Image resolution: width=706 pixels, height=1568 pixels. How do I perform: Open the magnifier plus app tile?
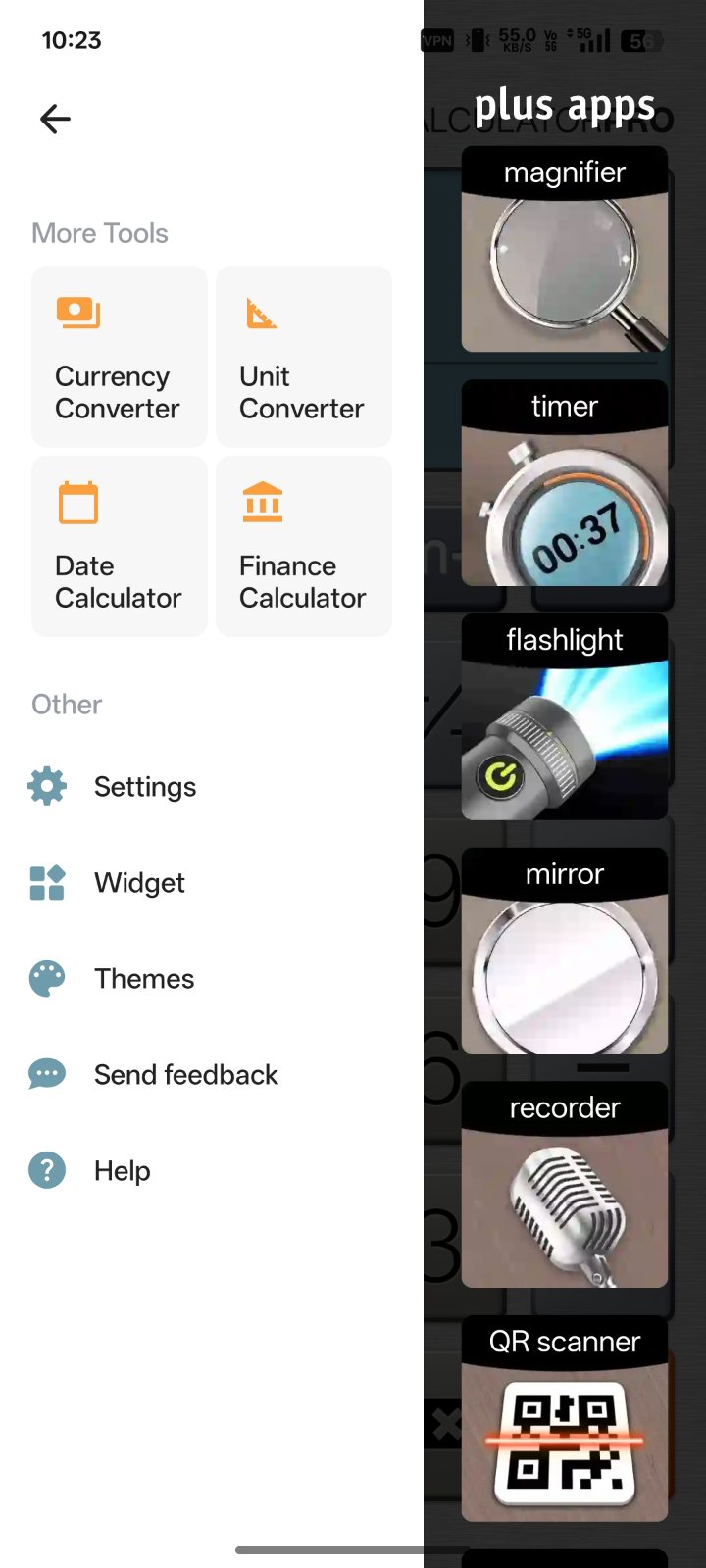tap(565, 250)
